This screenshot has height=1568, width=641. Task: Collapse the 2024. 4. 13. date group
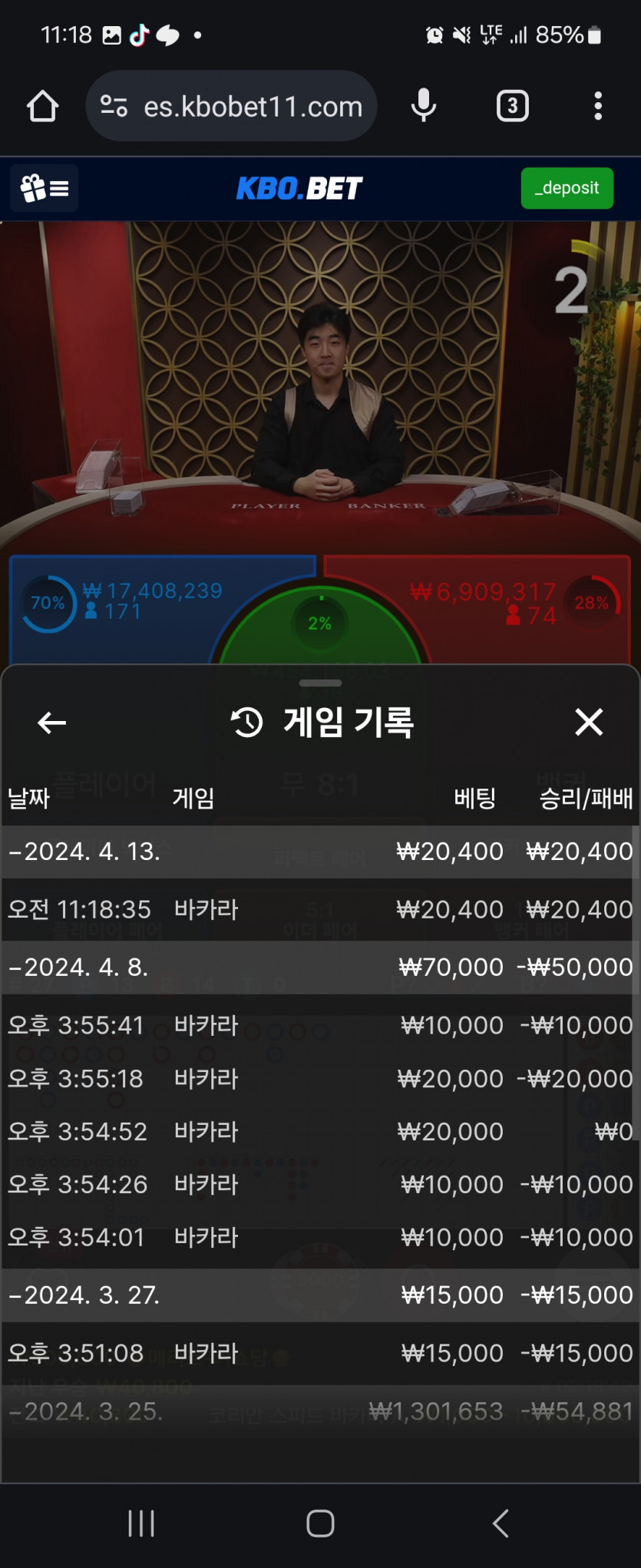pyautogui.click(x=84, y=852)
